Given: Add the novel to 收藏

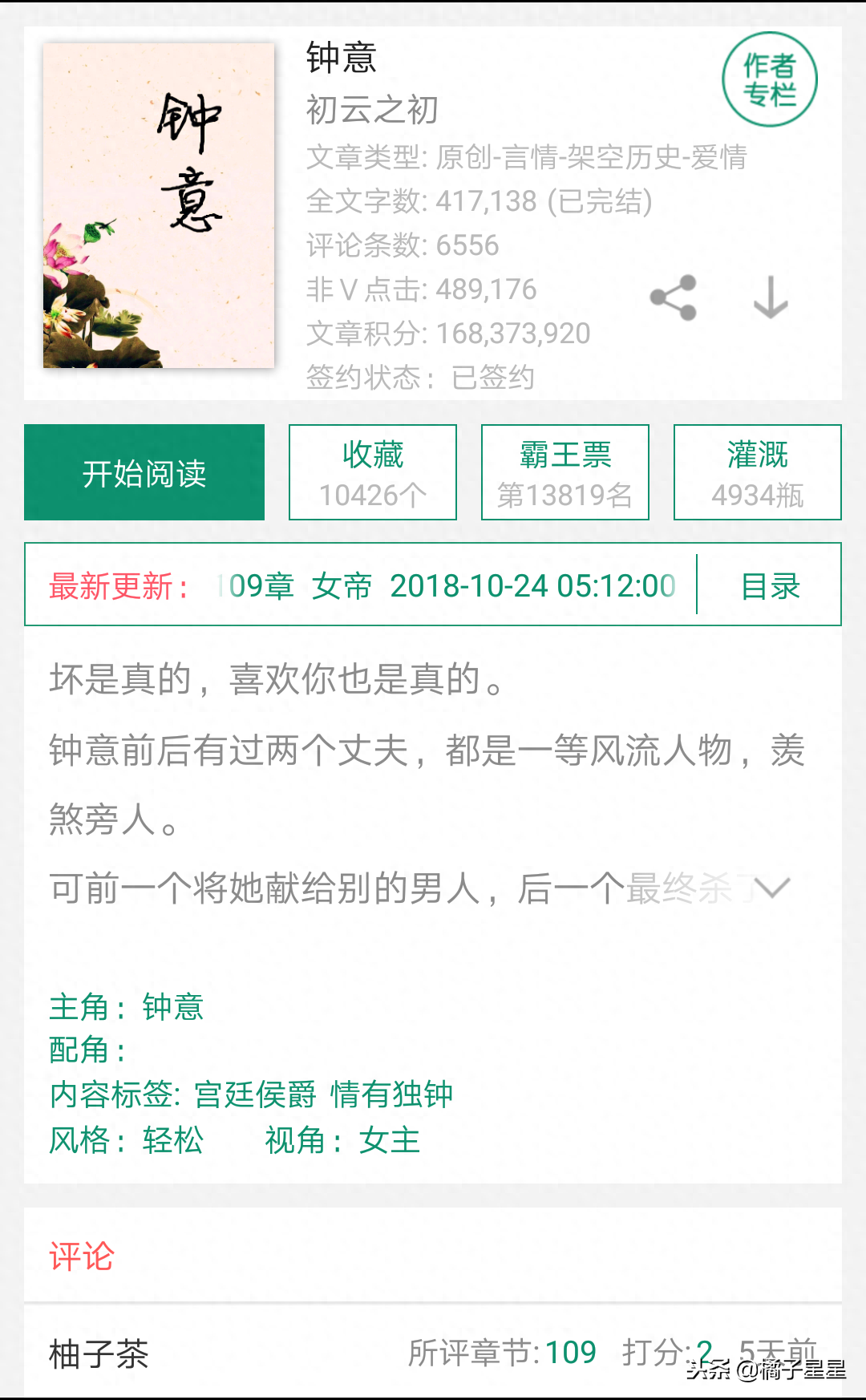Looking at the screenshot, I should [373, 472].
